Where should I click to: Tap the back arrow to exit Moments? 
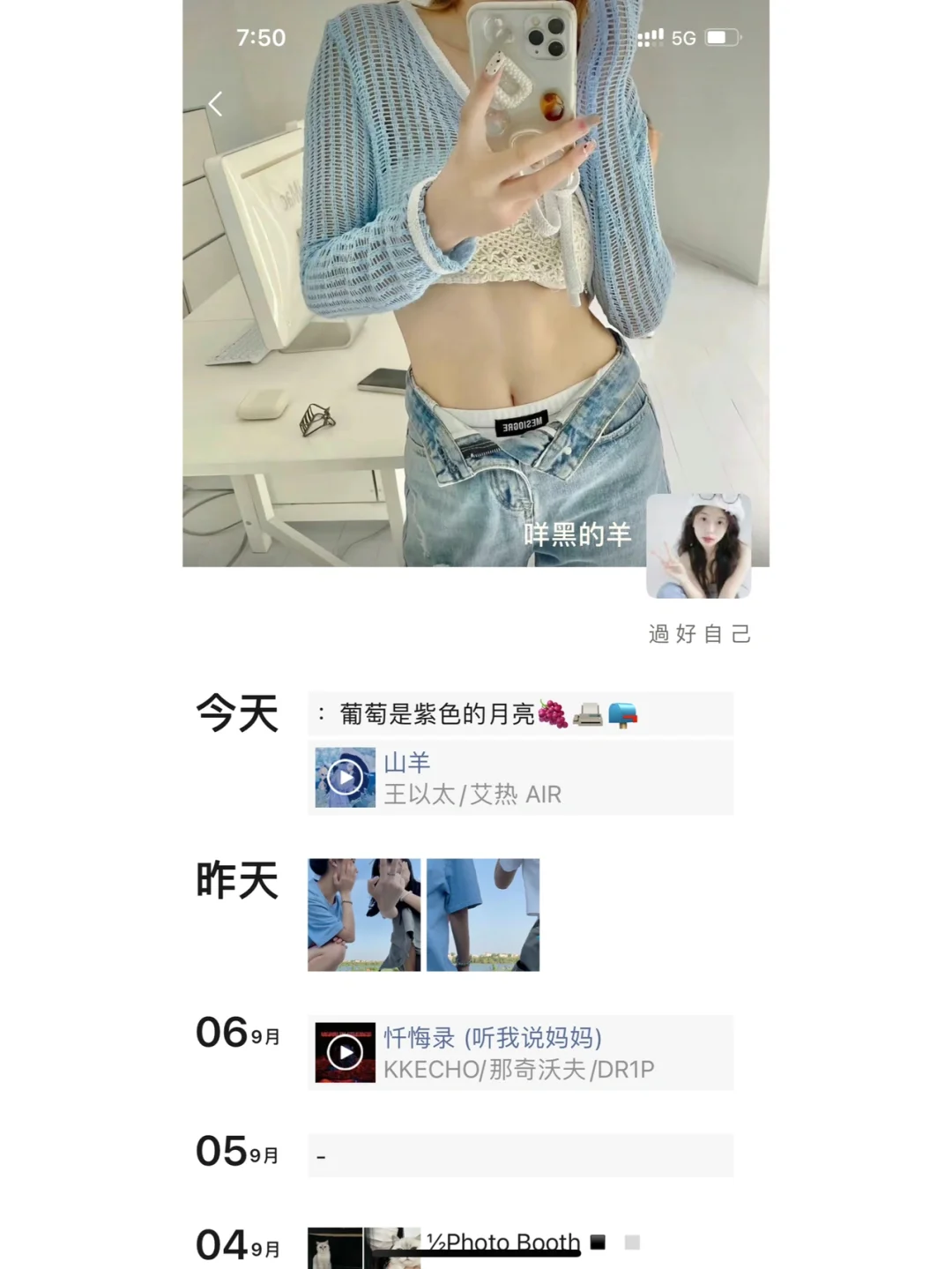click(x=216, y=103)
